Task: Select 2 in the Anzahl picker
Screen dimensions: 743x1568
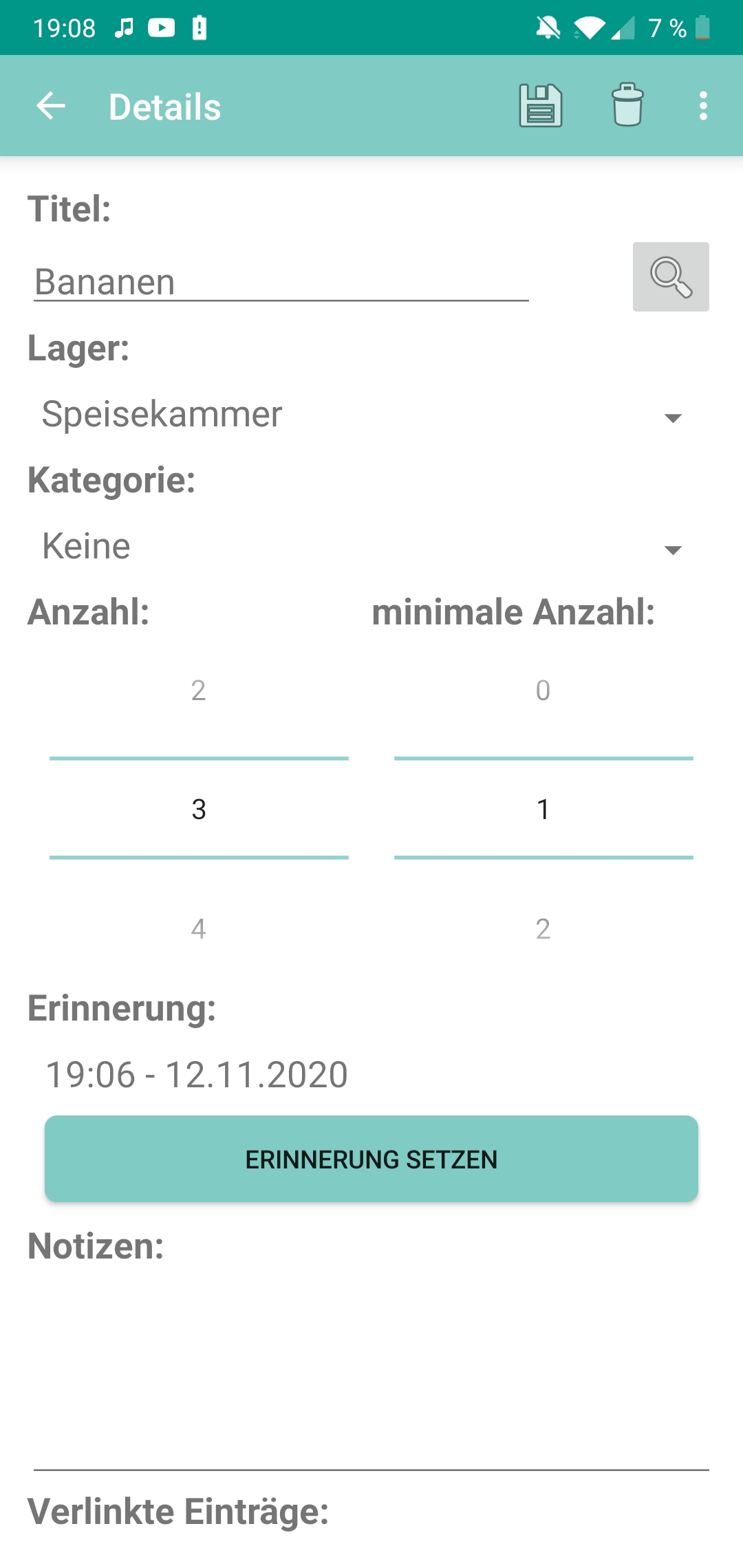Action: pos(199,690)
